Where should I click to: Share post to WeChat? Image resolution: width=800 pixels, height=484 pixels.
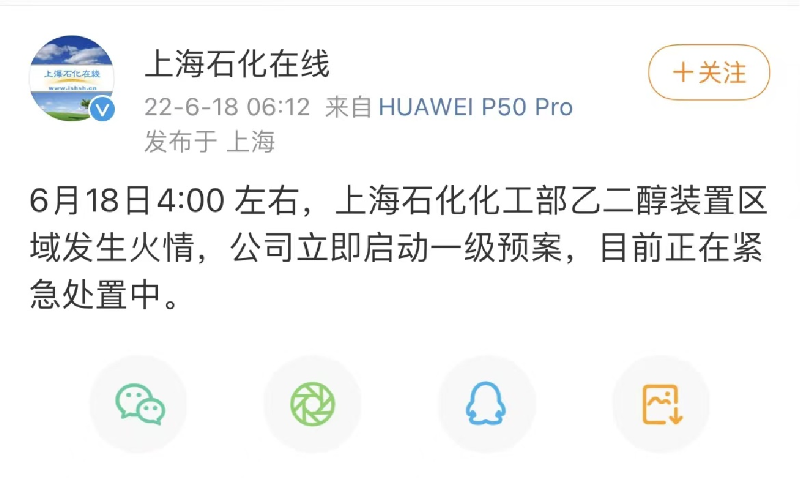pyautogui.click(x=139, y=404)
